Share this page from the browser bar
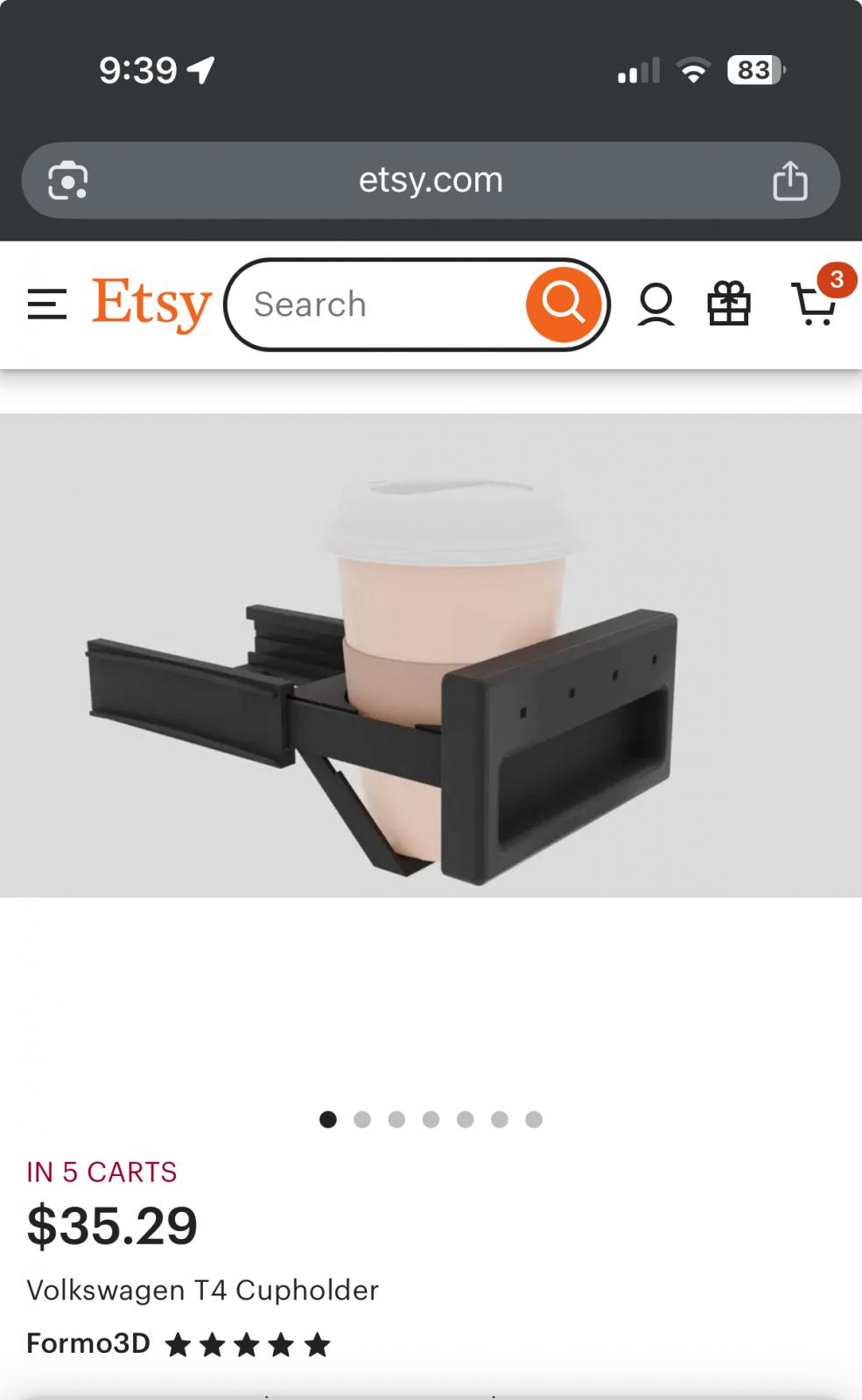This screenshot has width=862, height=1400. tap(789, 181)
